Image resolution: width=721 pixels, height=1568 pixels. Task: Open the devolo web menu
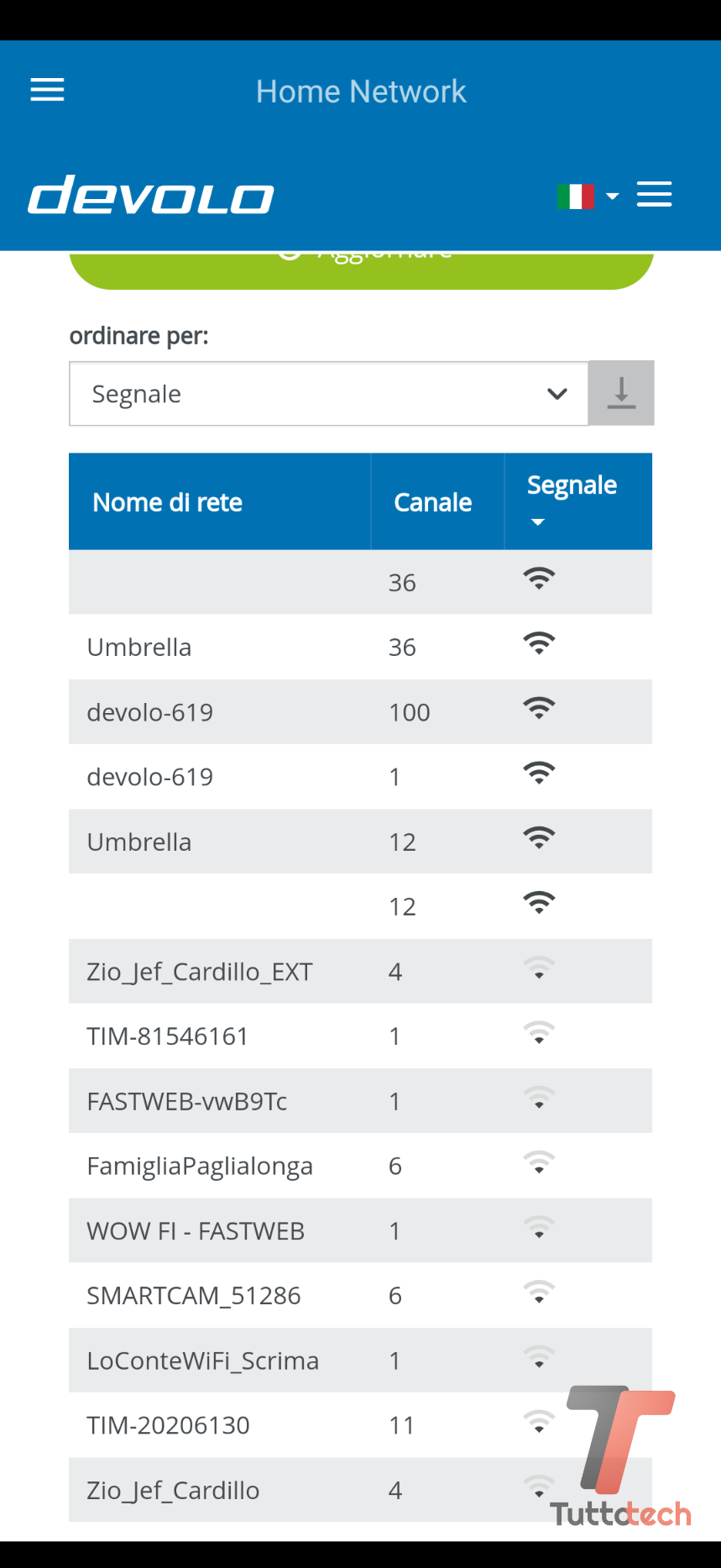pos(654,195)
